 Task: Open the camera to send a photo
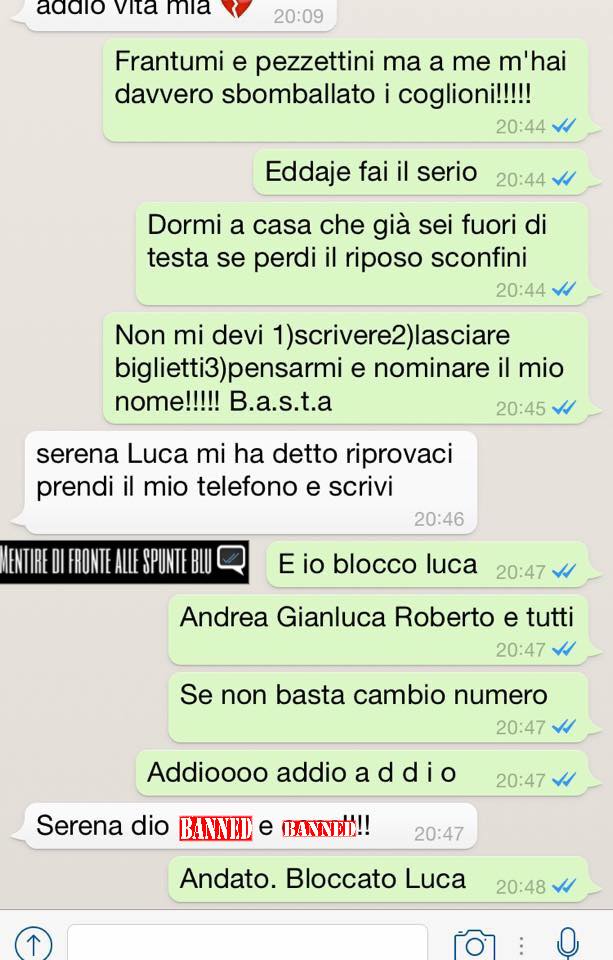474,943
